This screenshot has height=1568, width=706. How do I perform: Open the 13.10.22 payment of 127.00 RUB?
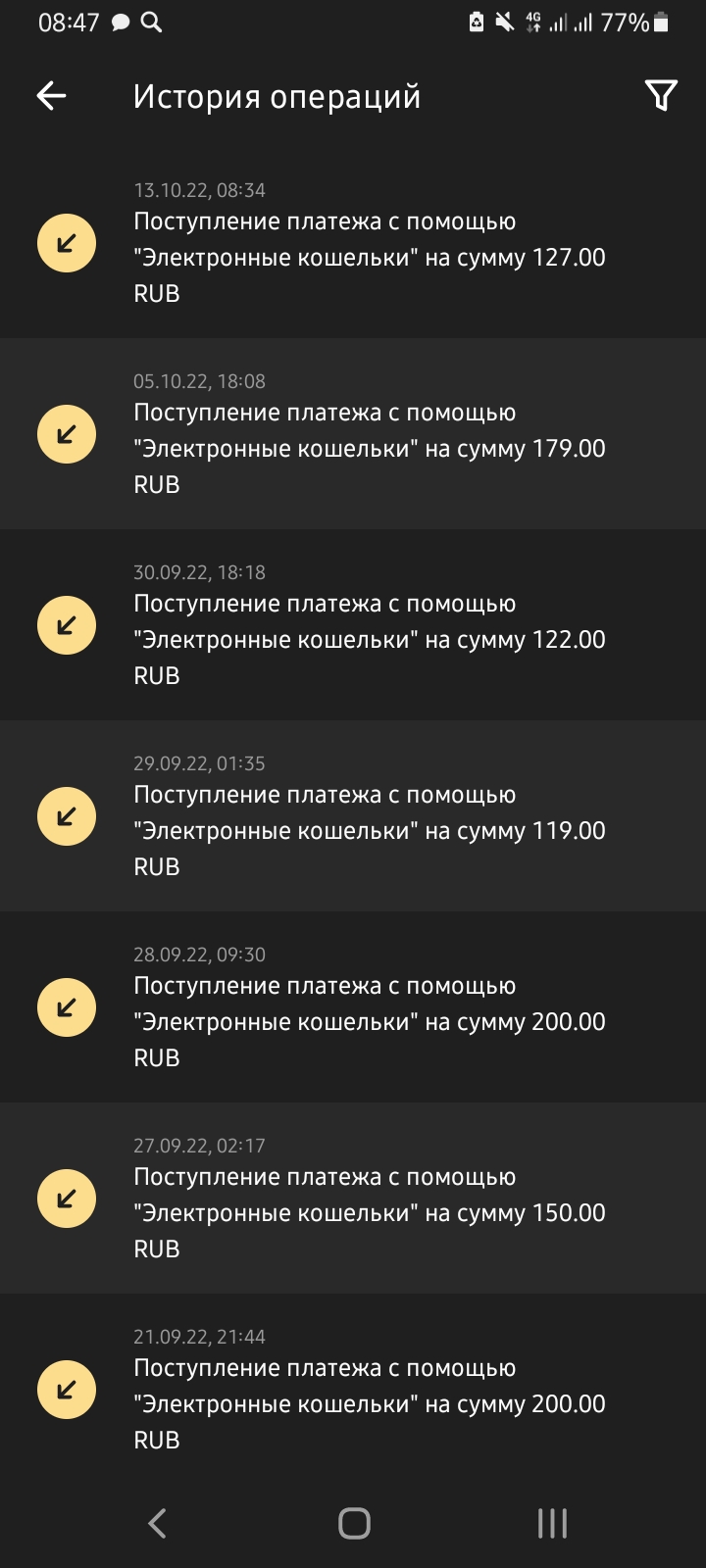point(353,243)
